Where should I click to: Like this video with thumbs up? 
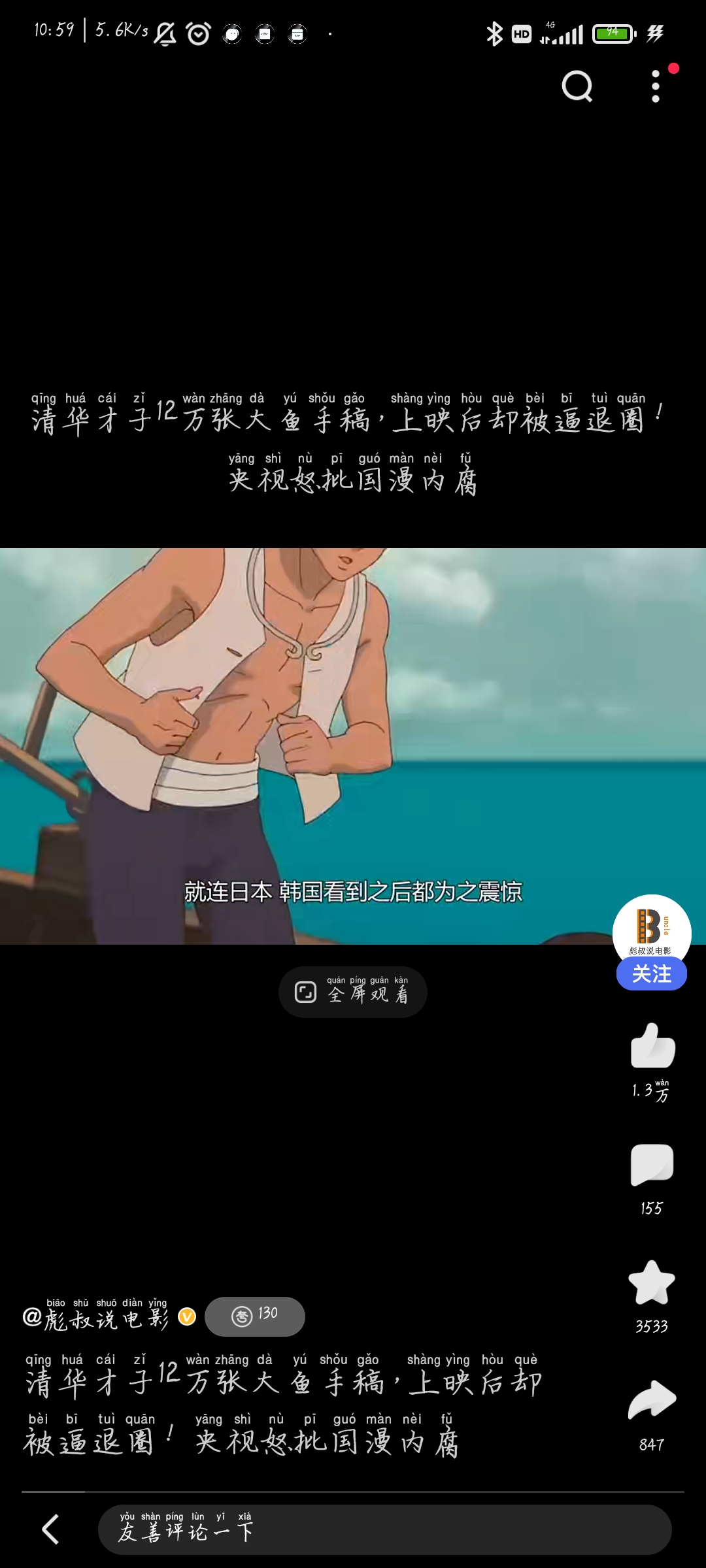coord(652,1046)
